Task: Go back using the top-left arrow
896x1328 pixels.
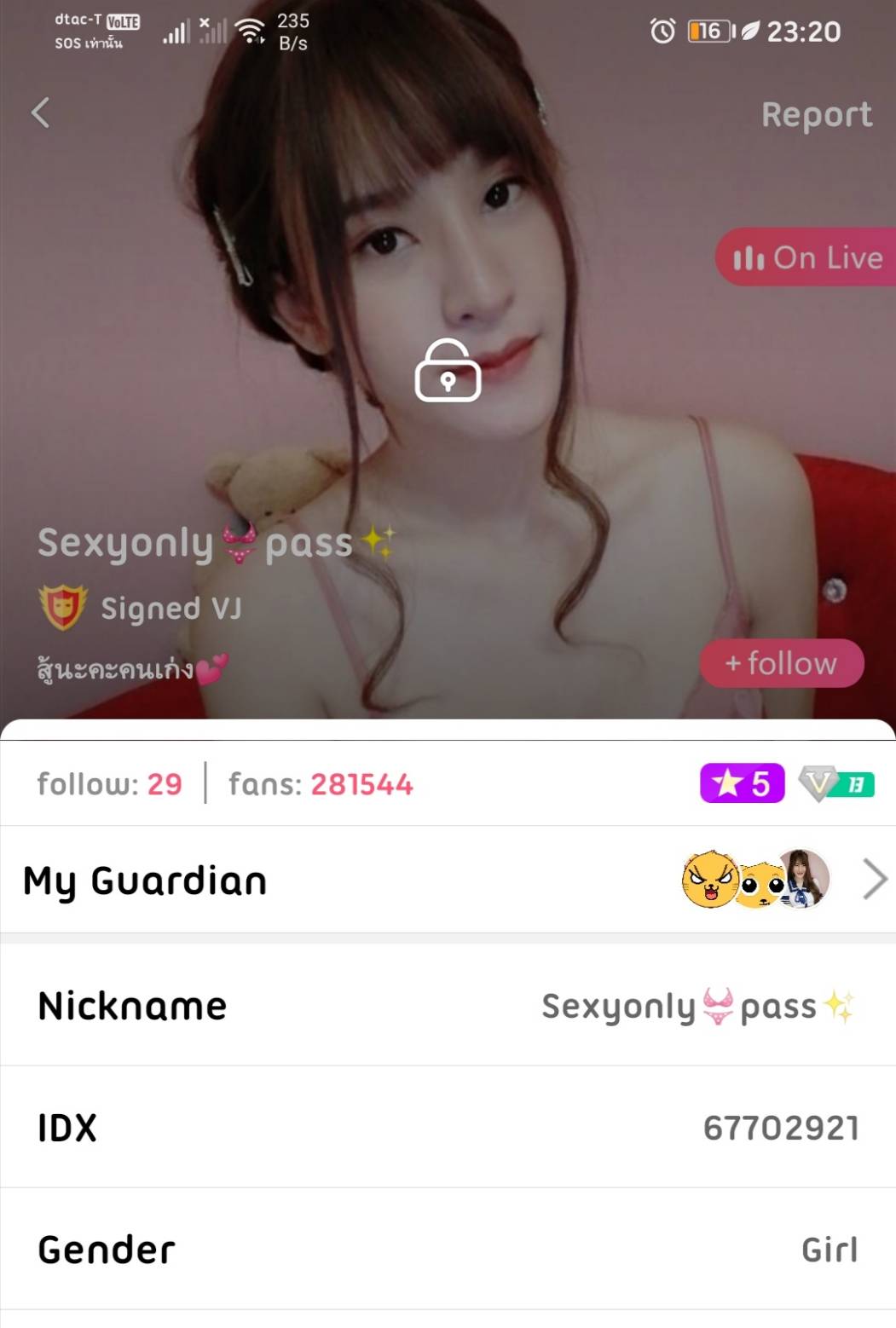Action: coord(40,113)
